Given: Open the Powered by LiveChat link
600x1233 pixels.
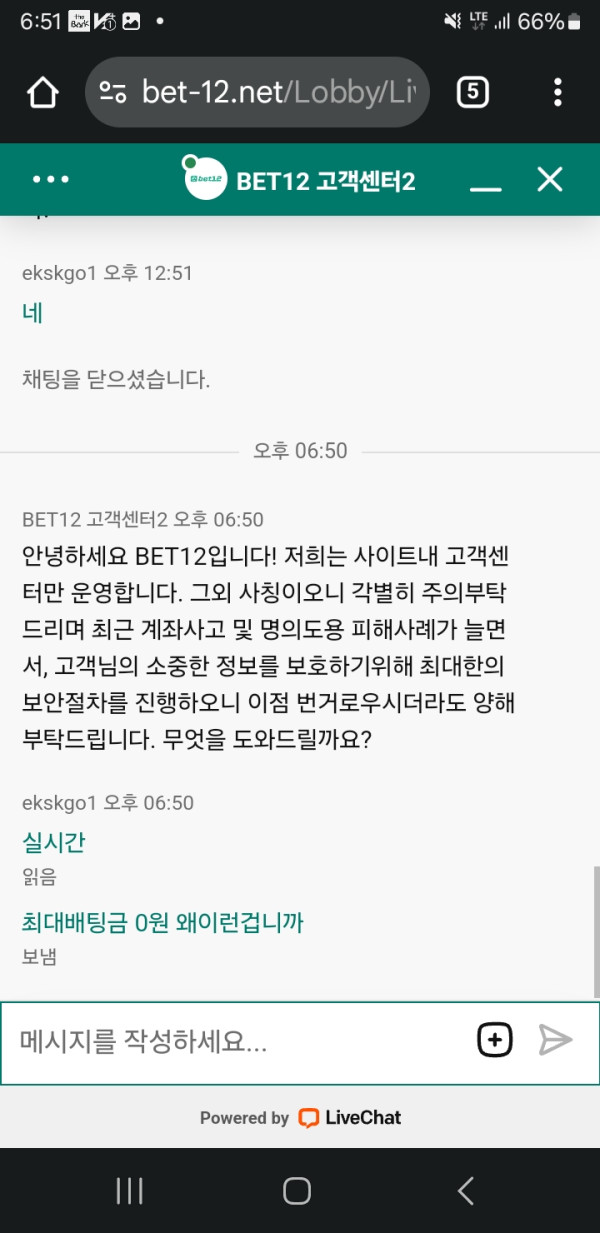Looking at the screenshot, I should click(300, 1118).
